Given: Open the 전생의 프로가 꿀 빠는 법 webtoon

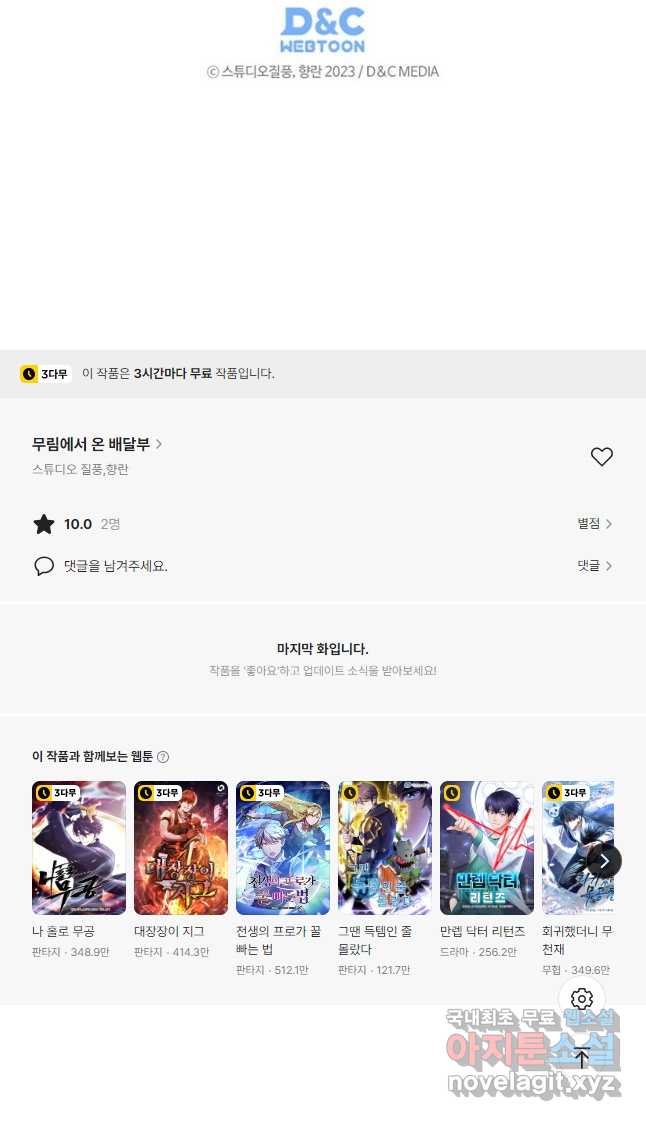Looking at the screenshot, I should point(283,848).
